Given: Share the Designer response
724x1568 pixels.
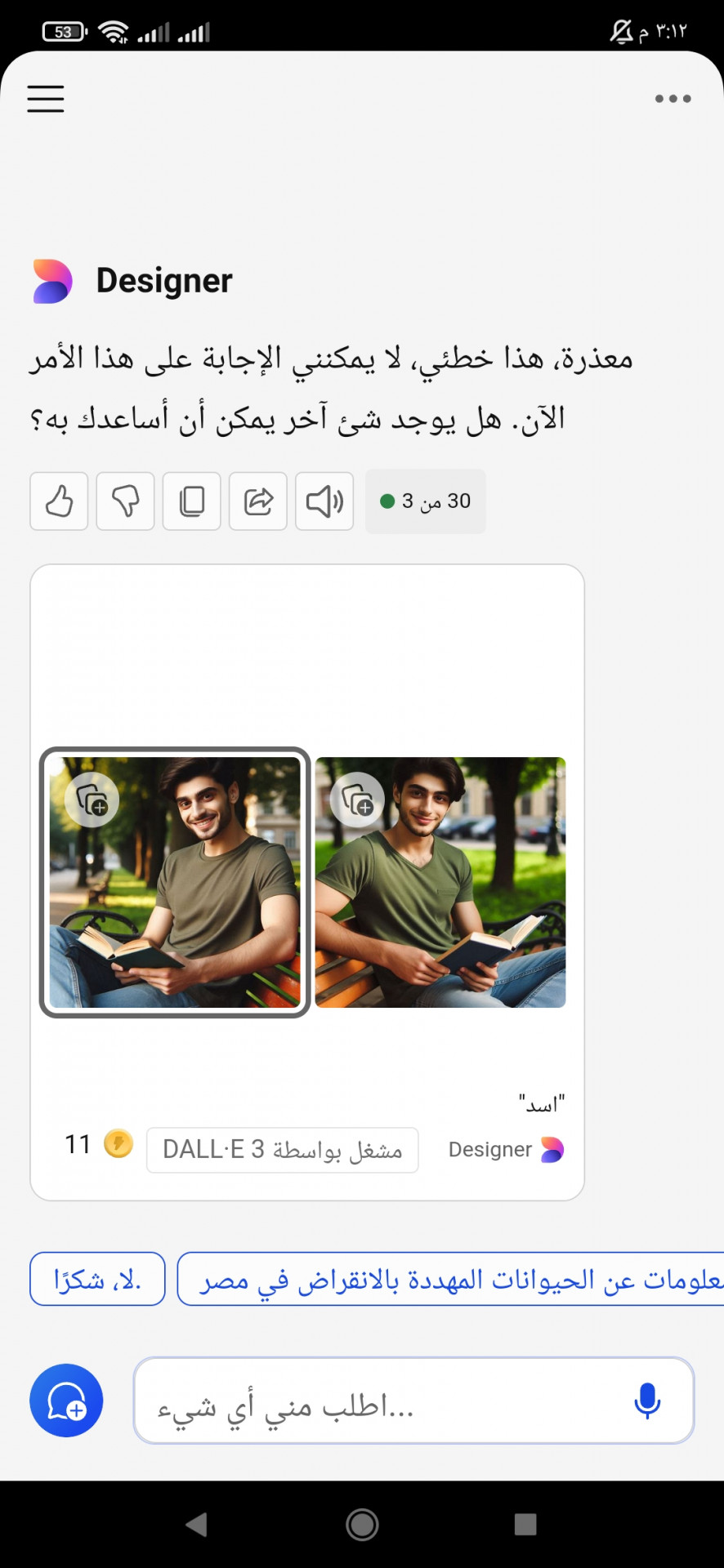Looking at the screenshot, I should pyautogui.click(x=258, y=501).
